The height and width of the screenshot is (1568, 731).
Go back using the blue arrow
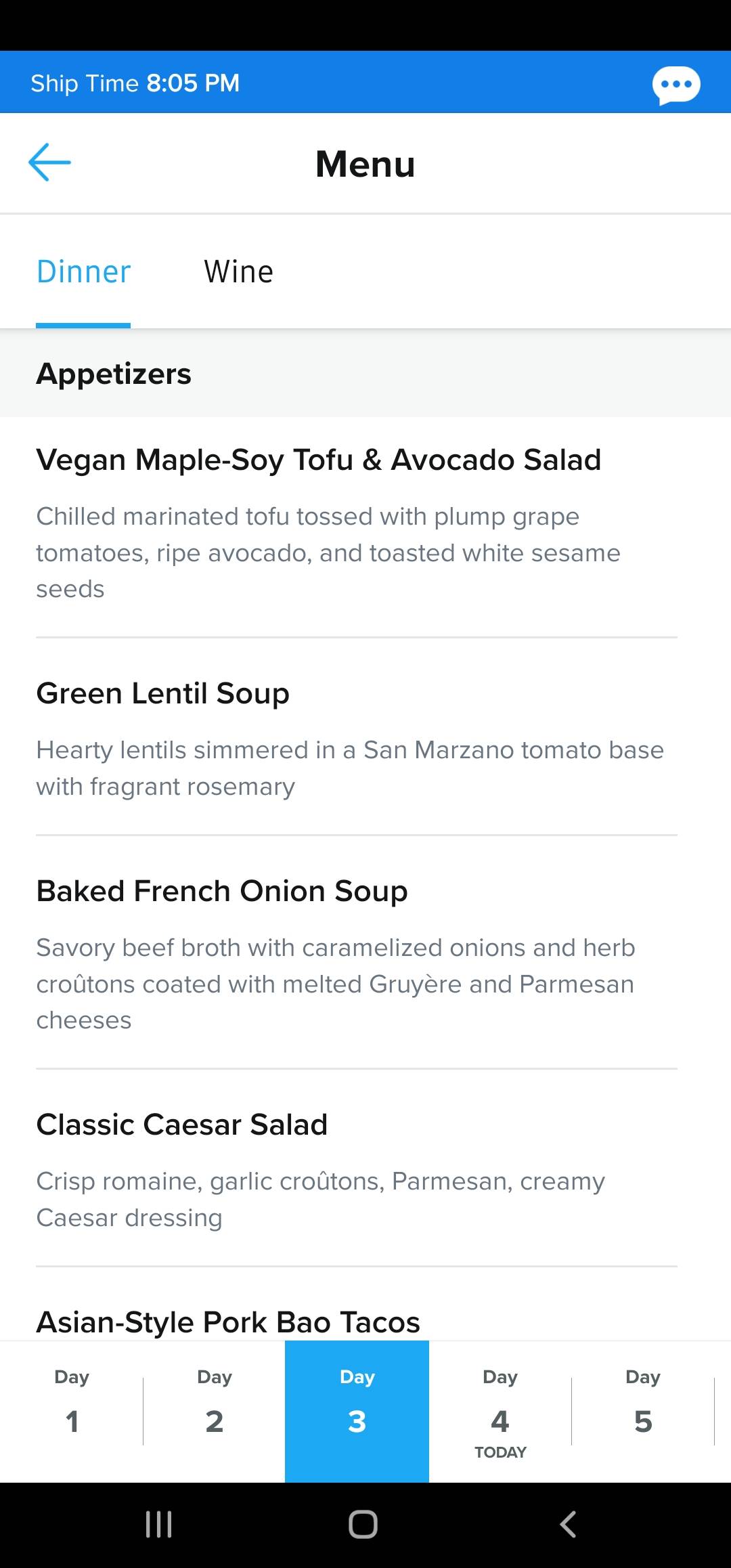[49, 162]
